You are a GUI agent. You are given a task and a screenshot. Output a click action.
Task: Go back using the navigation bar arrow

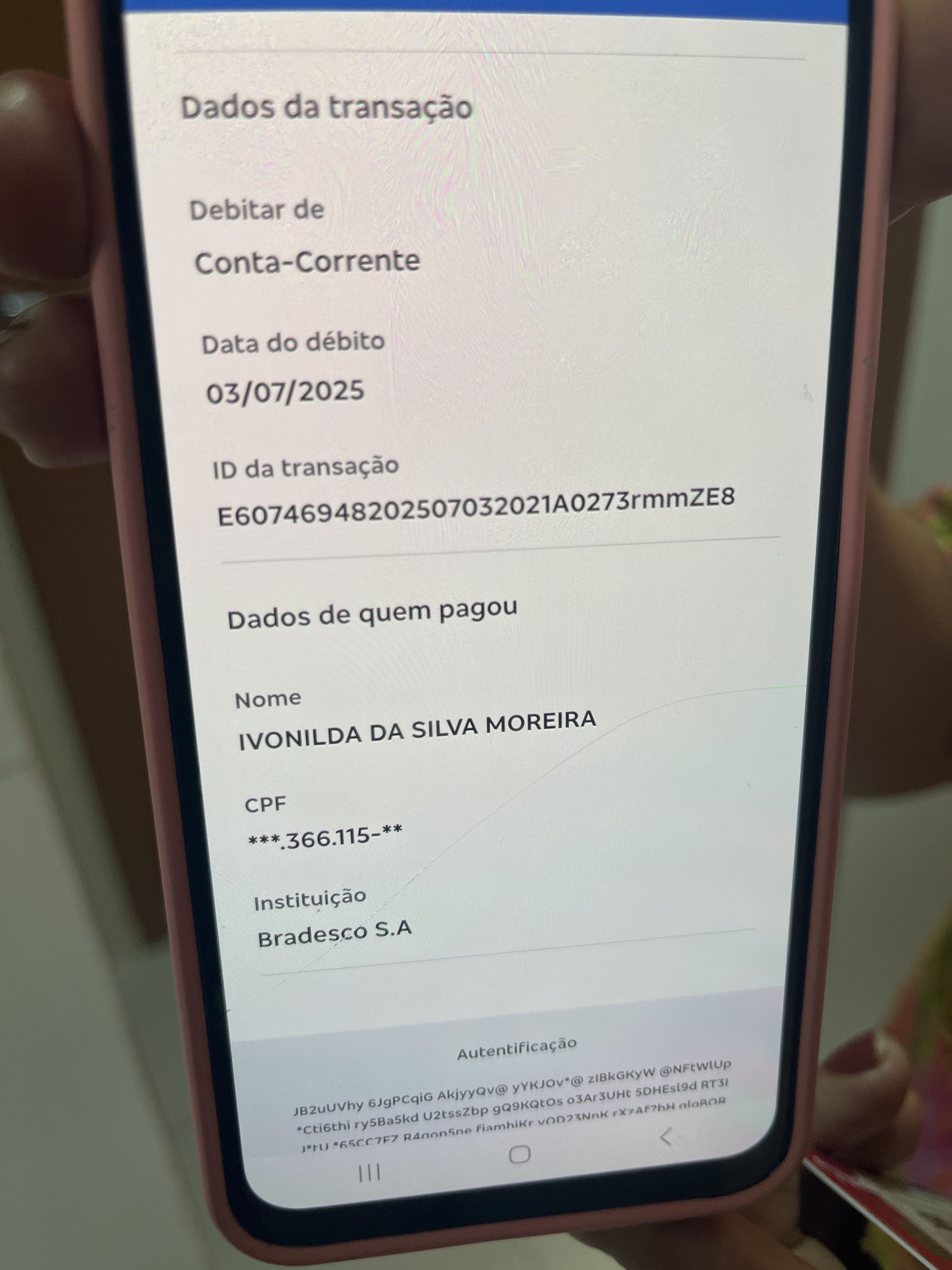click(666, 1136)
